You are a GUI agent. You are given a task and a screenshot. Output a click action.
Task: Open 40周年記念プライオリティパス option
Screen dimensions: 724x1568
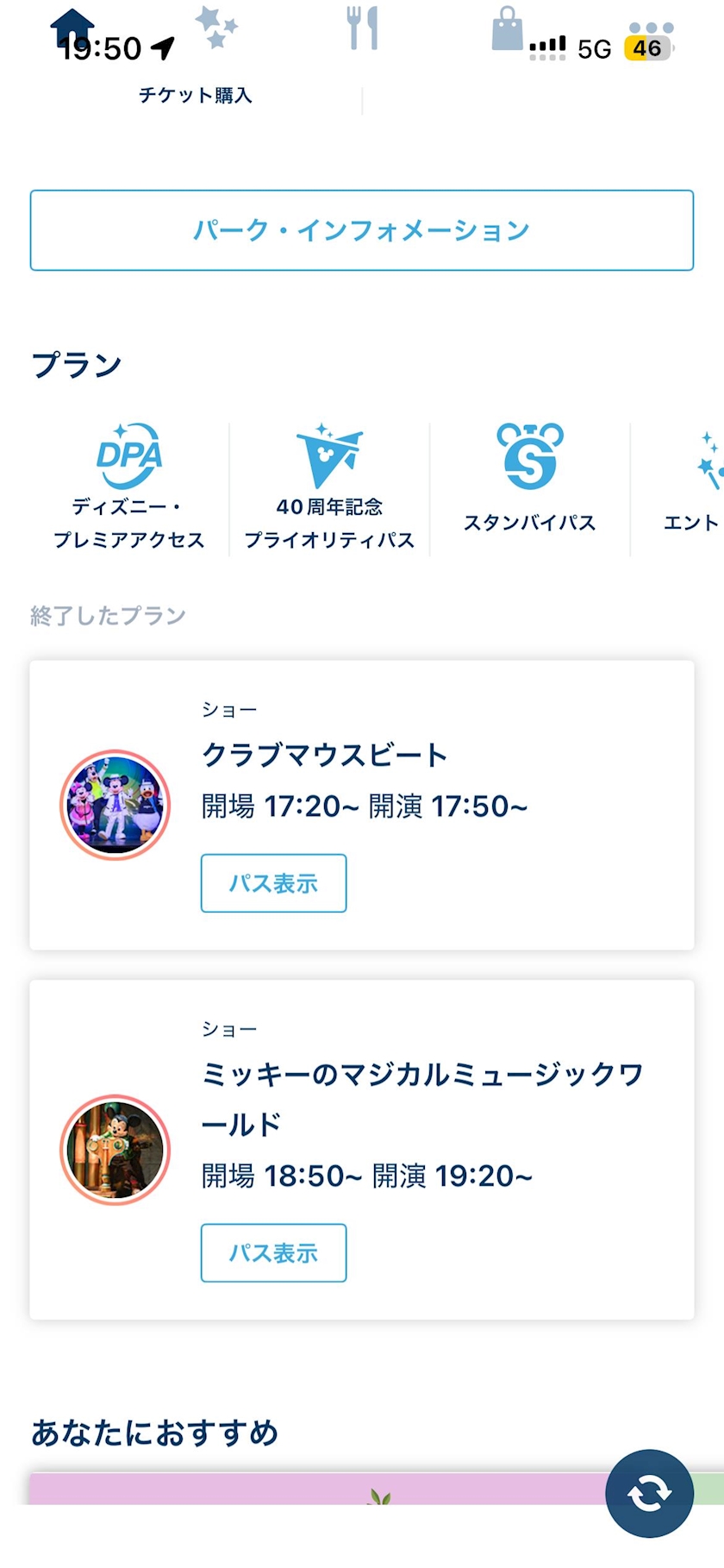(329, 487)
